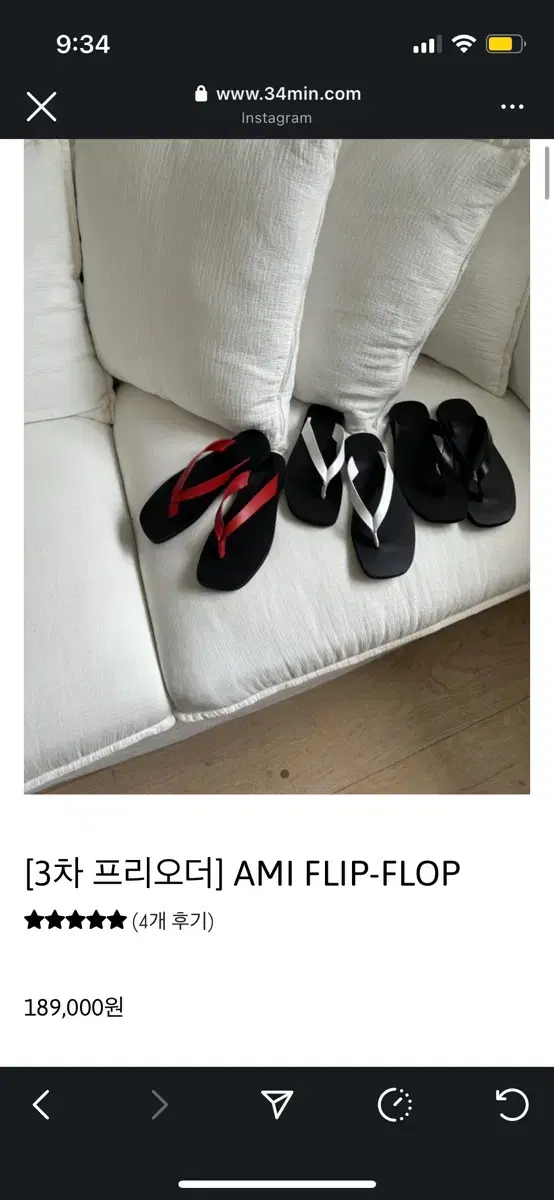554x1200 pixels.
Task: View the 4개 후기 reviews
Action: [x=172, y=920]
